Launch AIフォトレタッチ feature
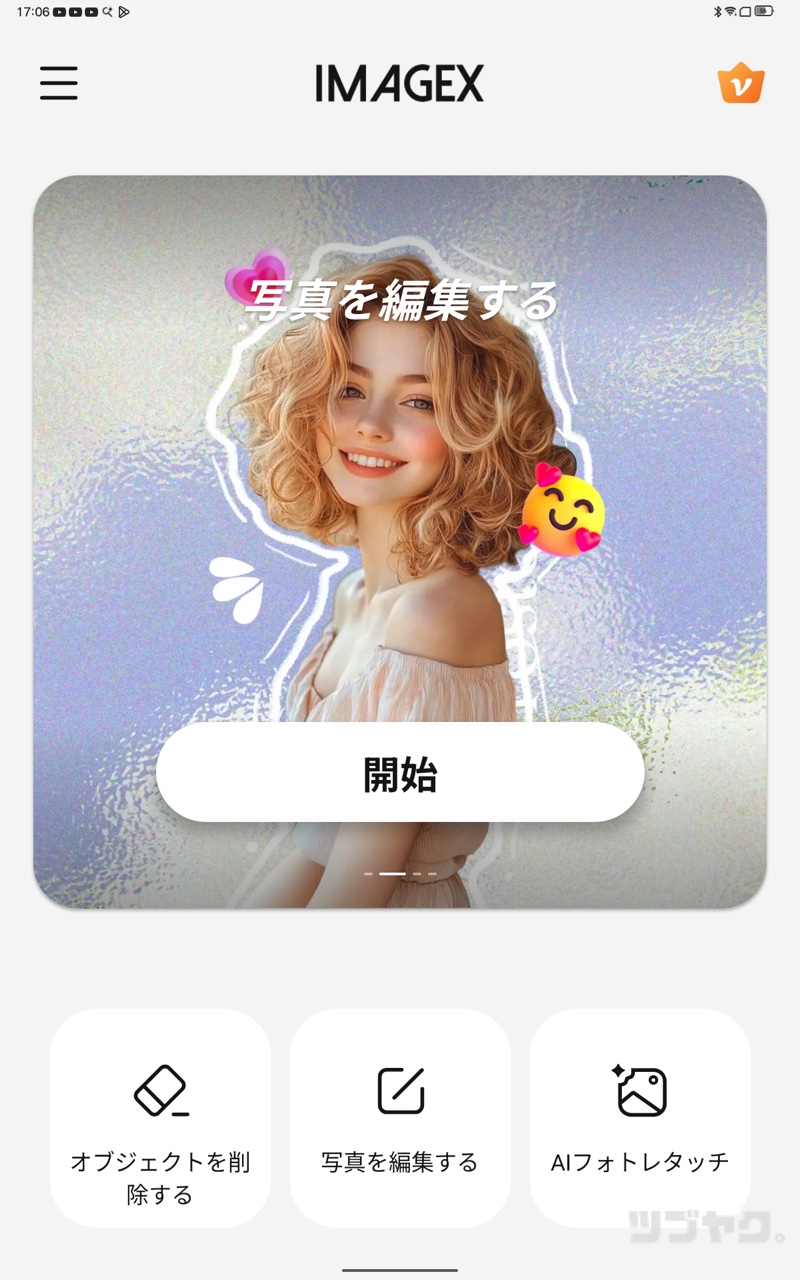This screenshot has width=800, height=1280. point(640,1118)
